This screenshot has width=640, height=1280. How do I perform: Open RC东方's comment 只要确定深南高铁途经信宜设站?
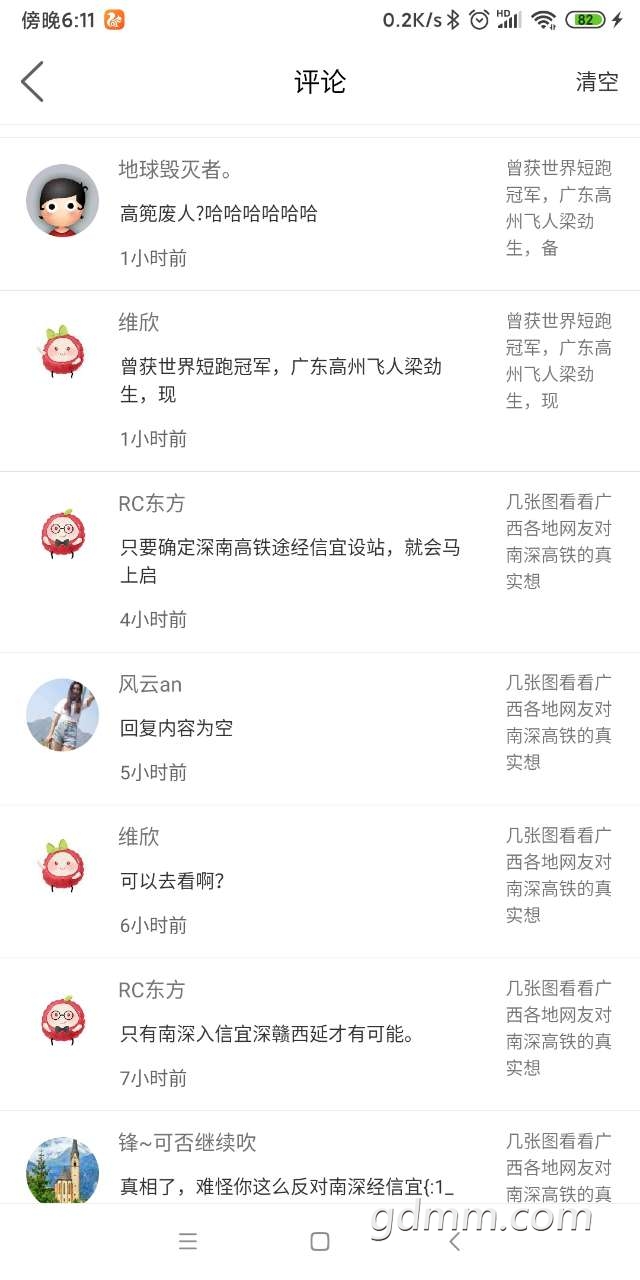290,561
